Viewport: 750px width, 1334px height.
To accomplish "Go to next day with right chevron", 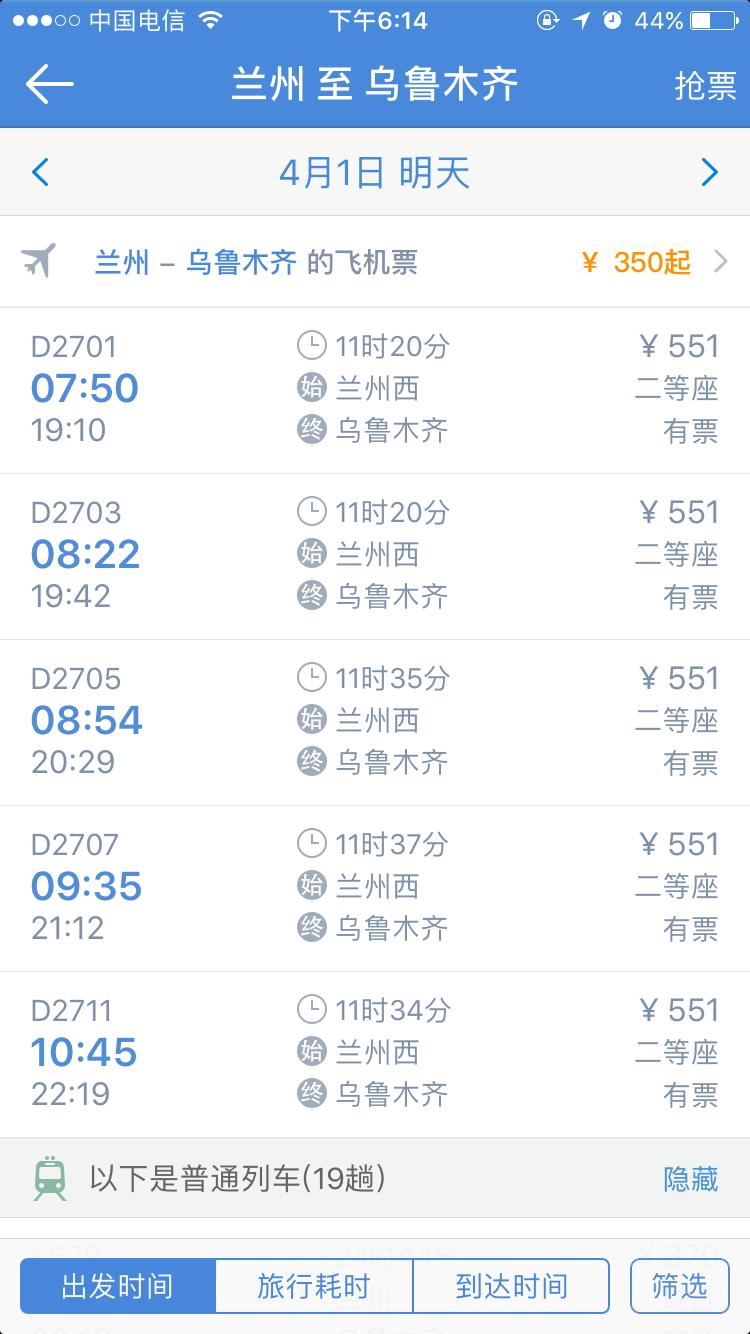I will coord(711,171).
